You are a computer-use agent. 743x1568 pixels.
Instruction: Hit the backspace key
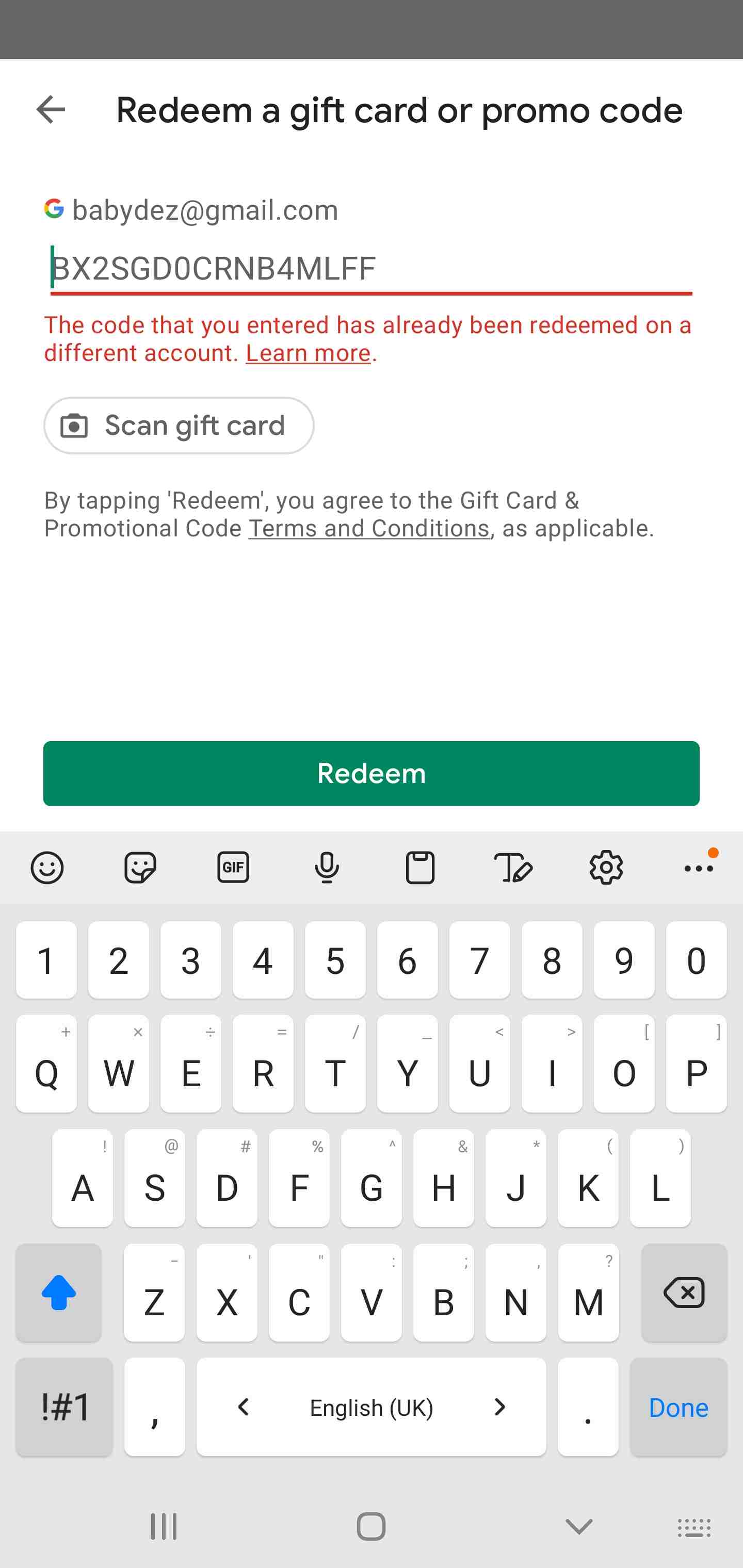coord(684,1292)
